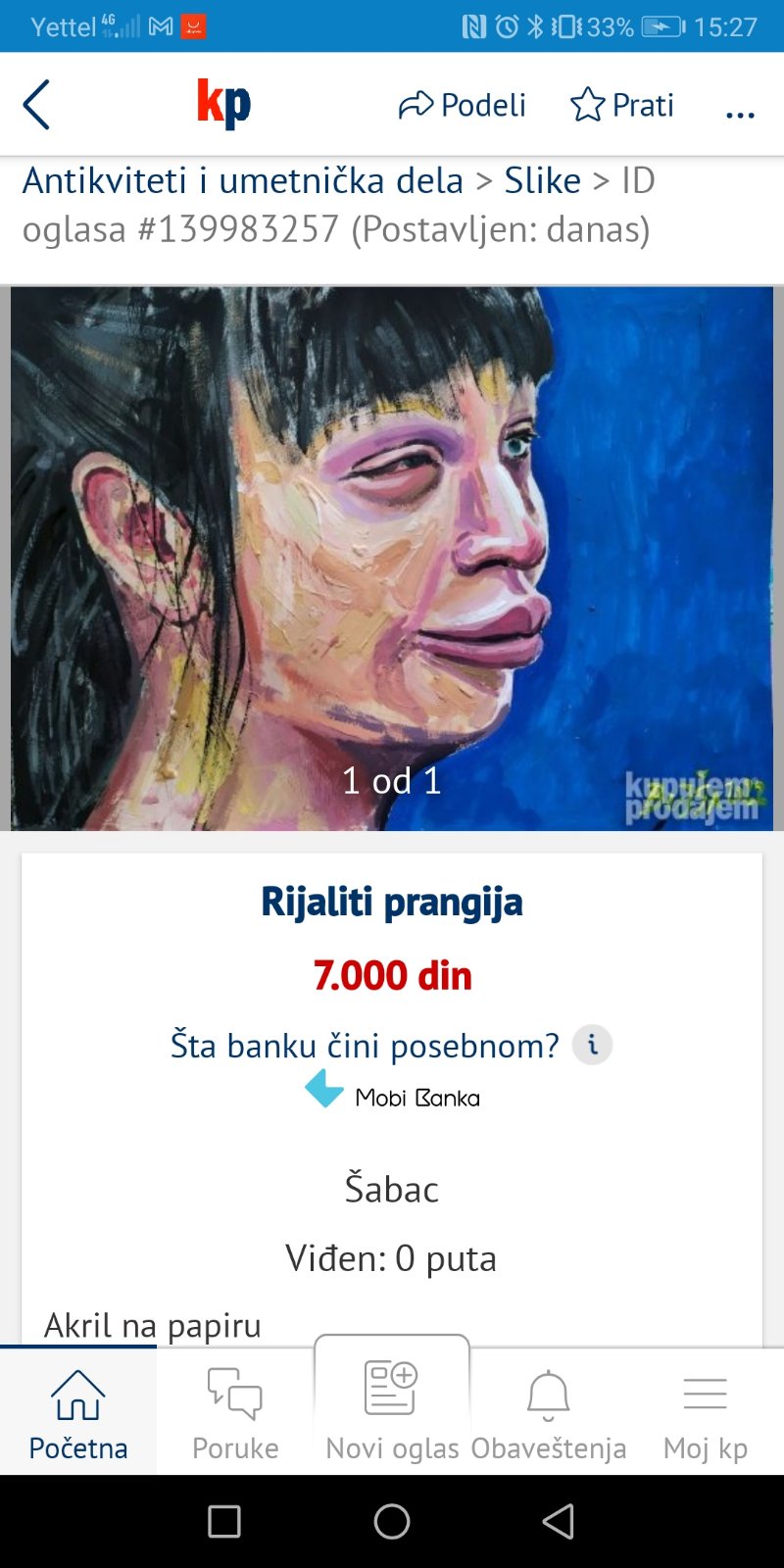Screen dimensions: 784x1568
Task: Open the Slike subcategory link
Action: (543, 180)
